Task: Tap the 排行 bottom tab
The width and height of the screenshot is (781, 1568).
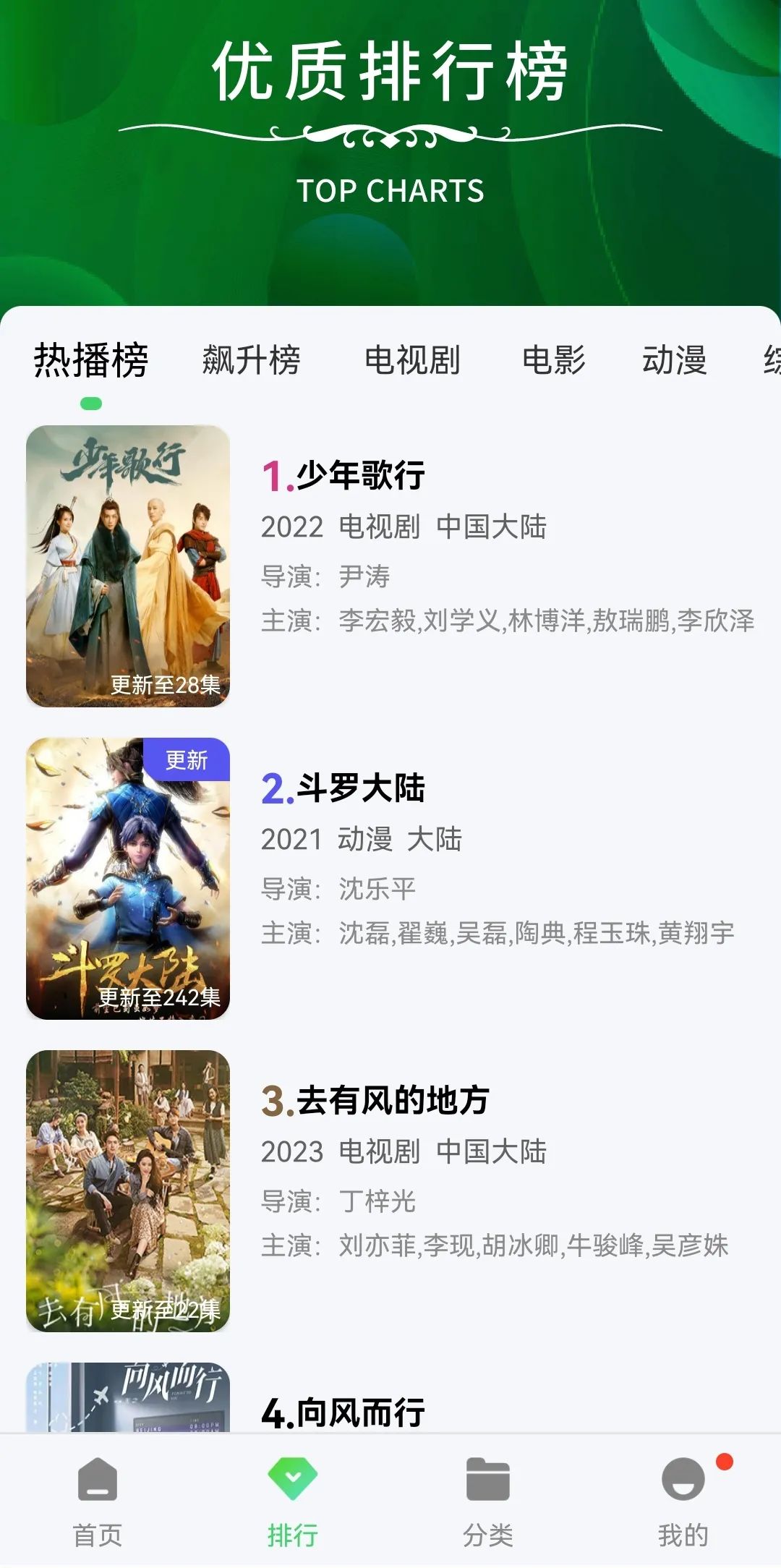Action: [x=293, y=1501]
